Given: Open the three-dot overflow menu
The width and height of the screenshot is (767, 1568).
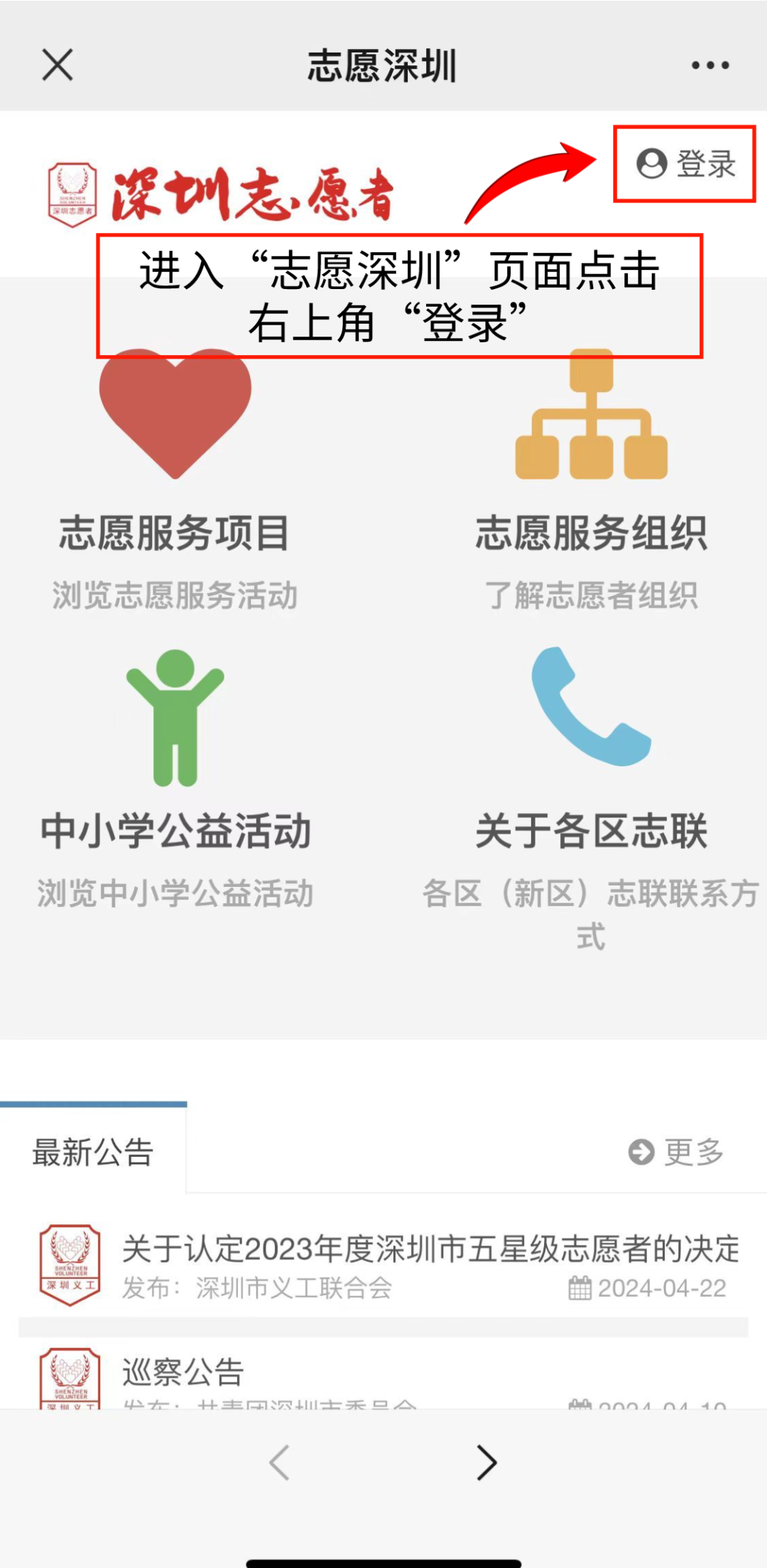Looking at the screenshot, I should click(710, 65).
